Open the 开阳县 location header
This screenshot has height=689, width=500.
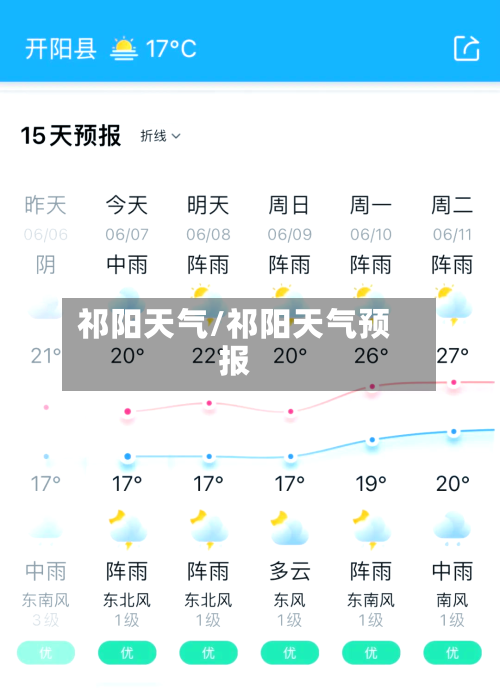pyautogui.click(x=61, y=48)
